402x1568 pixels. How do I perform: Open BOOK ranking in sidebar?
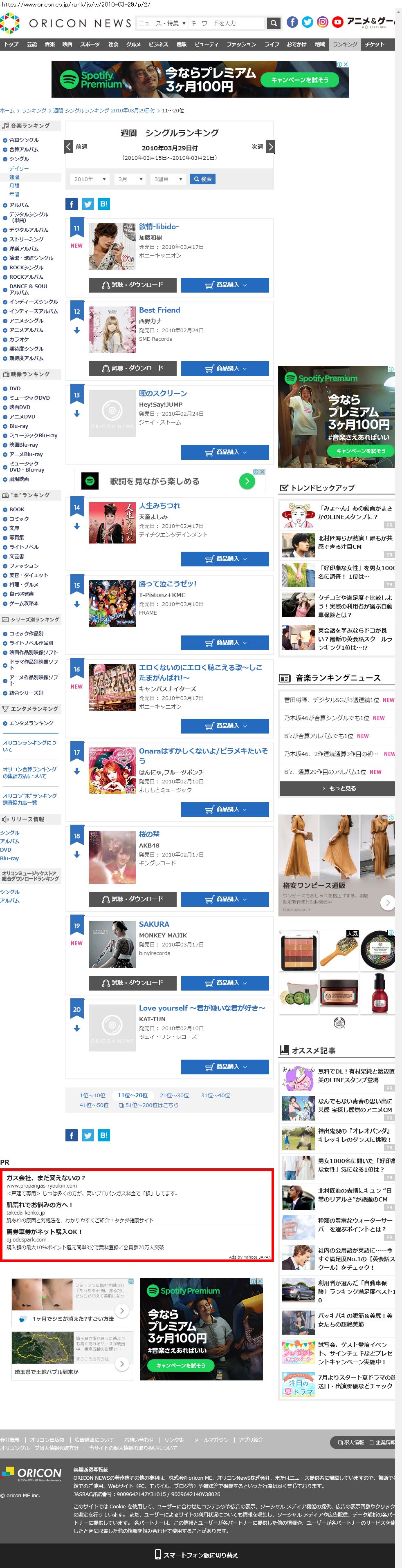[x=16, y=510]
